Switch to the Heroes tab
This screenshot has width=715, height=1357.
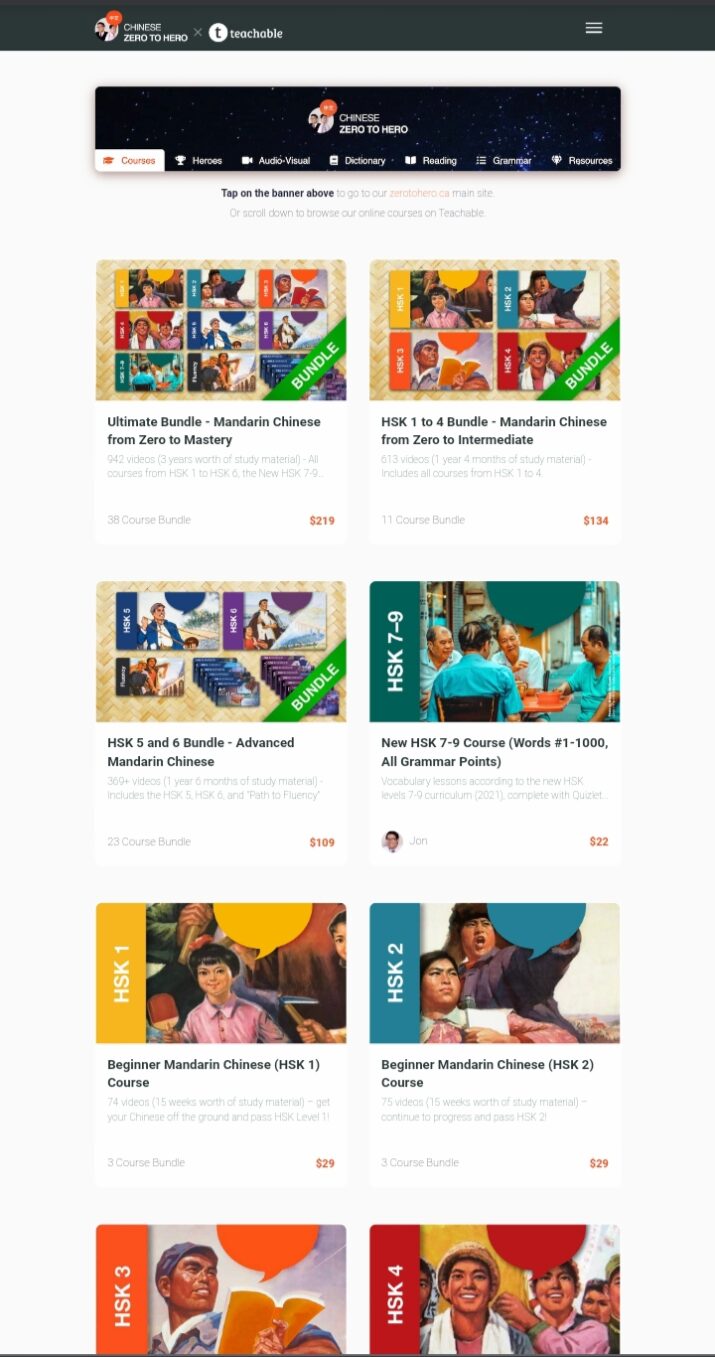point(198,160)
